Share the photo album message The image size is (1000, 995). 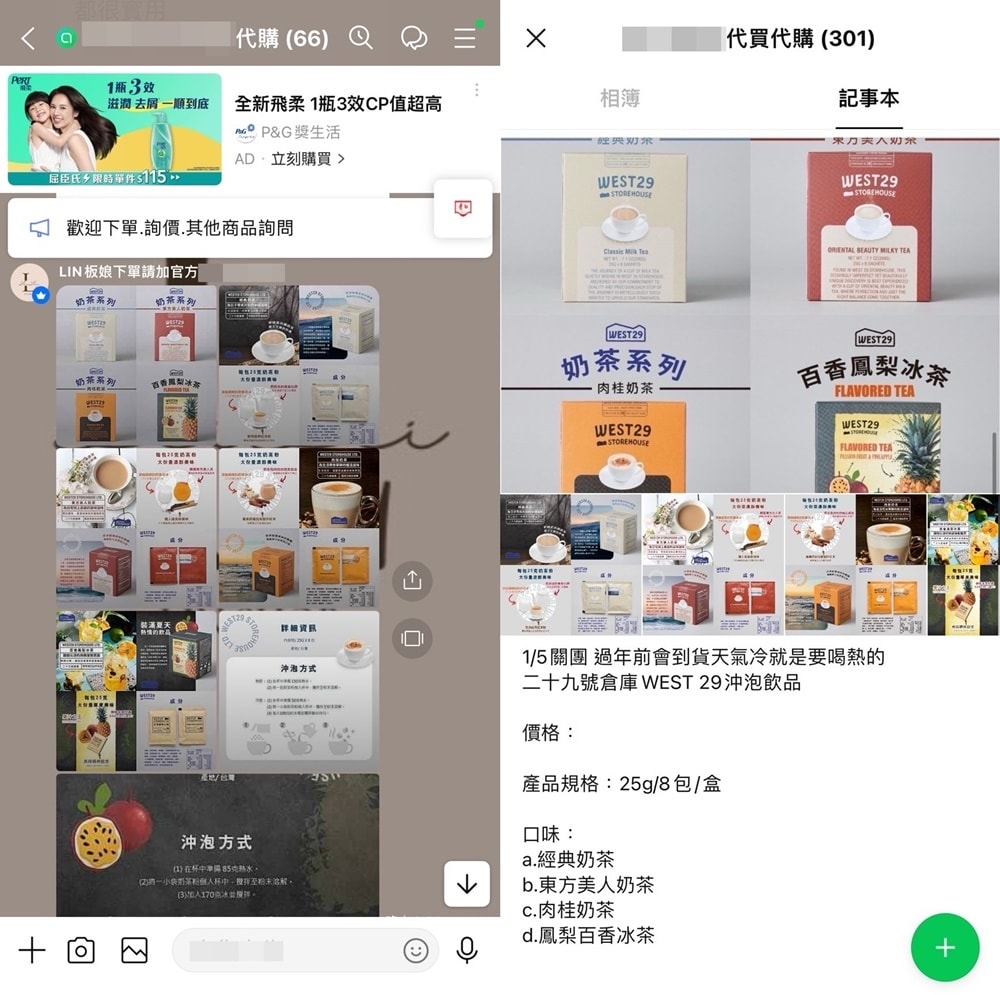click(412, 579)
